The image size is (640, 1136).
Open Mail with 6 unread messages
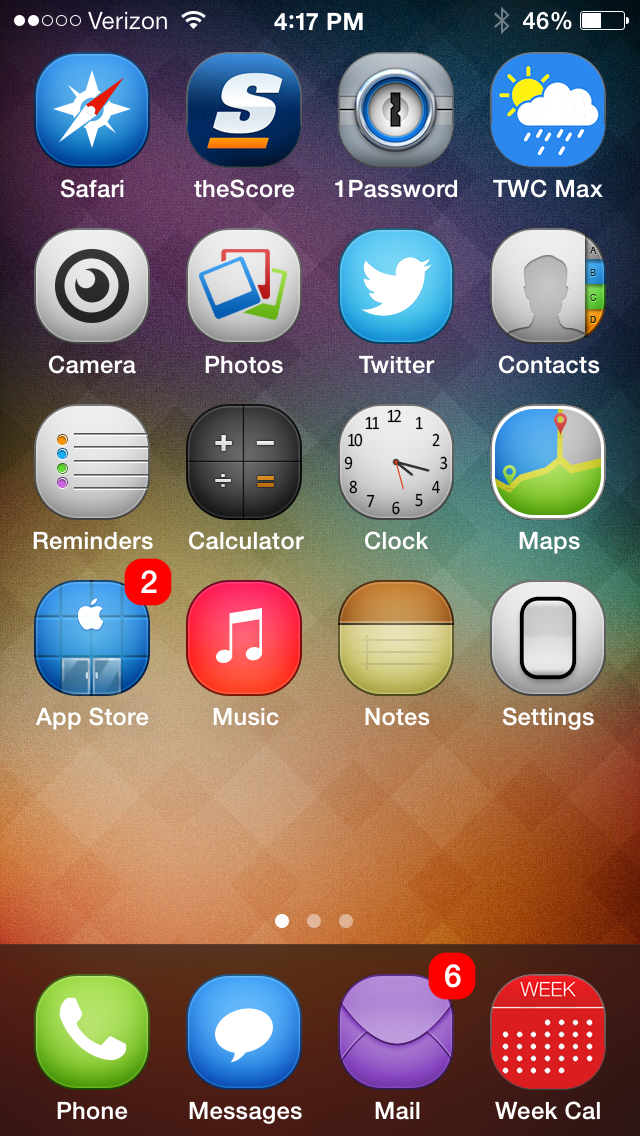pyautogui.click(x=396, y=1032)
